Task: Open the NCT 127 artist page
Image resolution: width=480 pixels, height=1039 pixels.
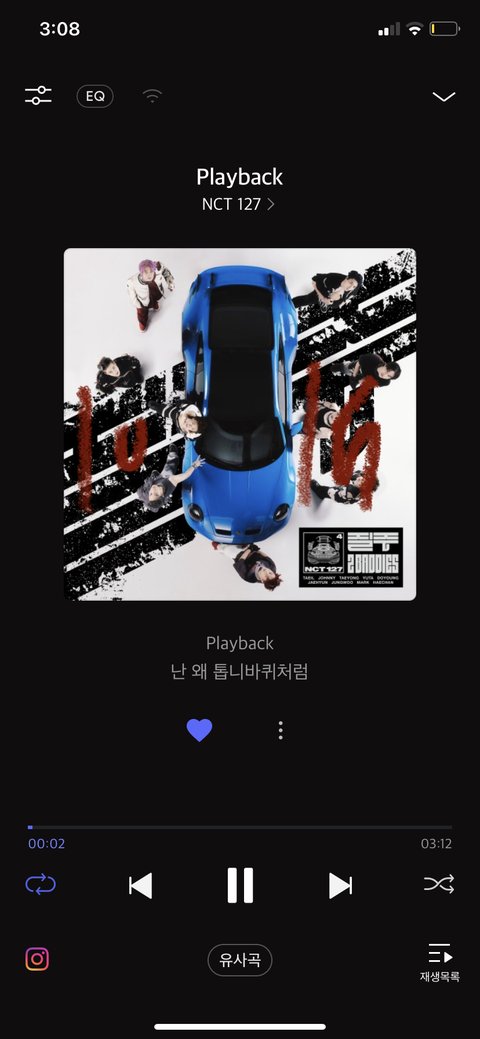Action: 238,204
